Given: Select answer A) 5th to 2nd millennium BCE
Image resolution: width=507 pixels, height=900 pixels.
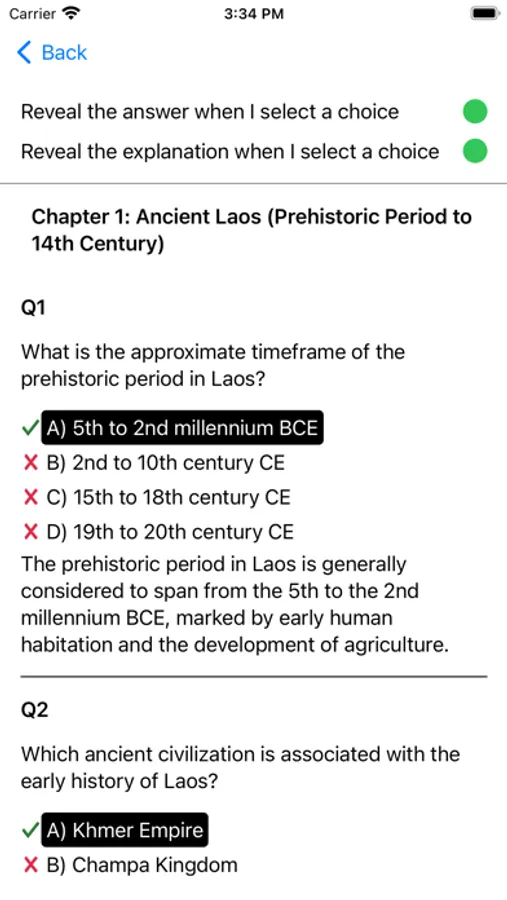Looking at the screenshot, I should click(x=182, y=428).
